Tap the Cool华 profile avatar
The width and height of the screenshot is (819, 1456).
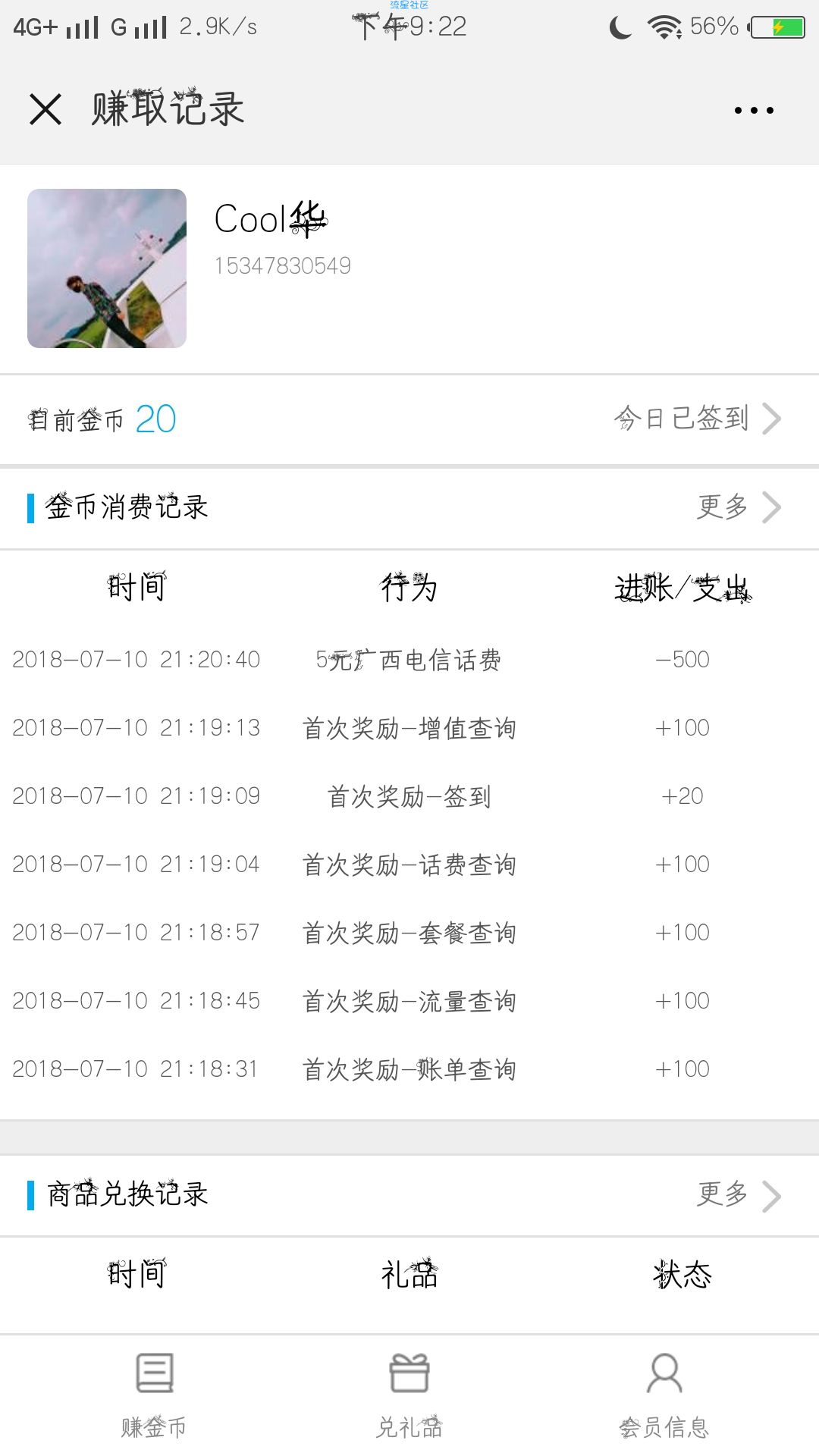[x=107, y=268]
